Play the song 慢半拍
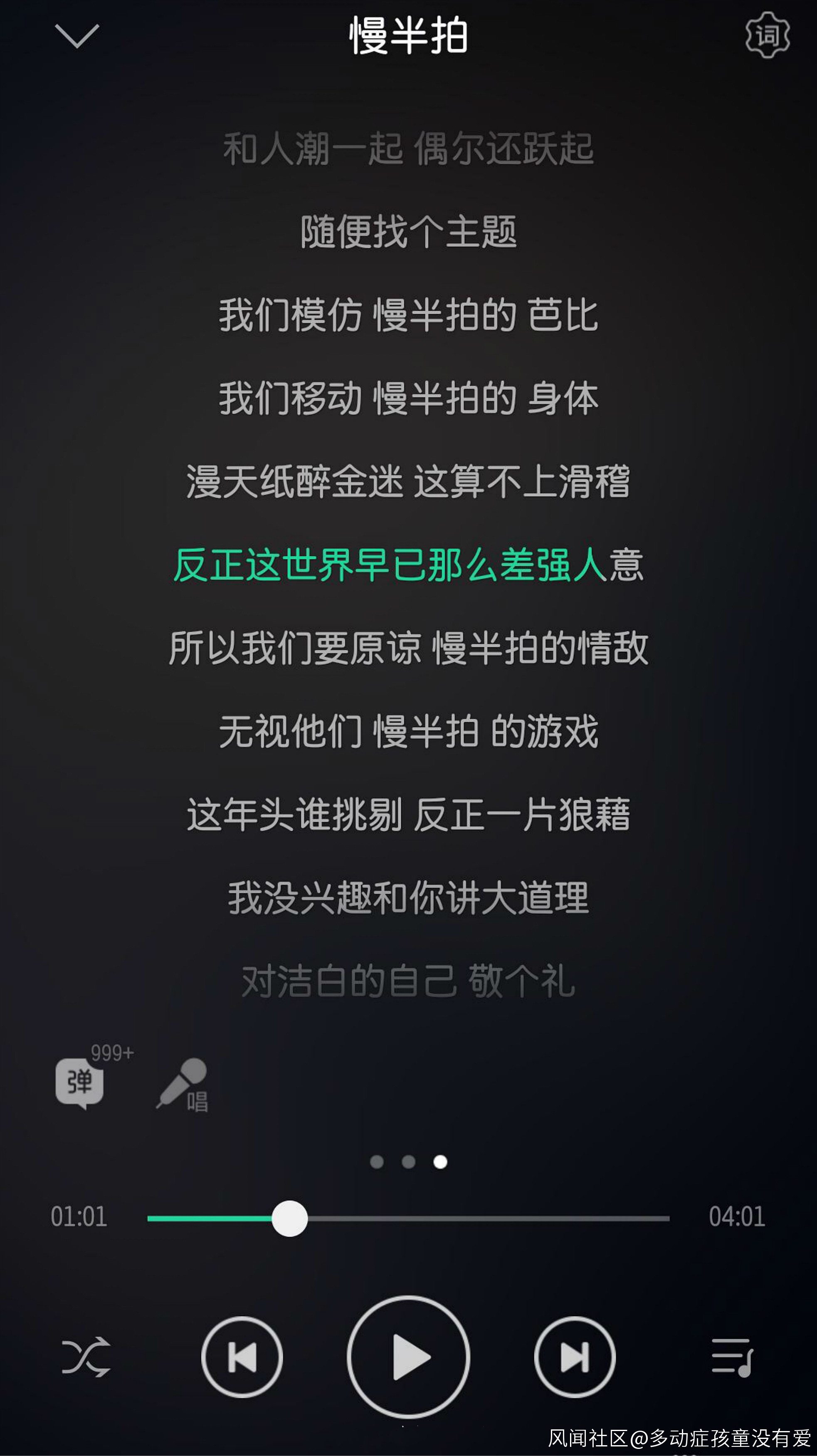The image size is (817, 1456). [x=408, y=1357]
